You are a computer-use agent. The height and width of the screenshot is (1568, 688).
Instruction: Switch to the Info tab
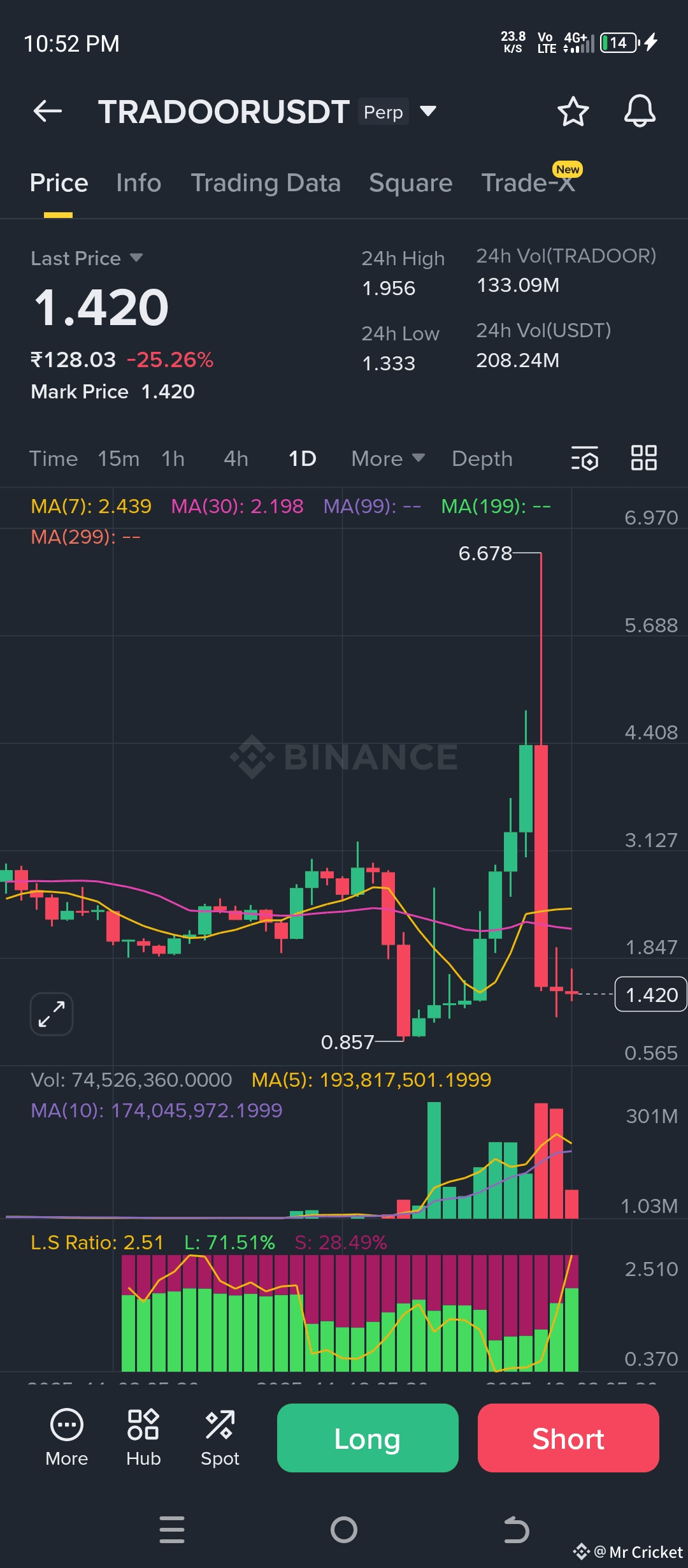coord(138,183)
